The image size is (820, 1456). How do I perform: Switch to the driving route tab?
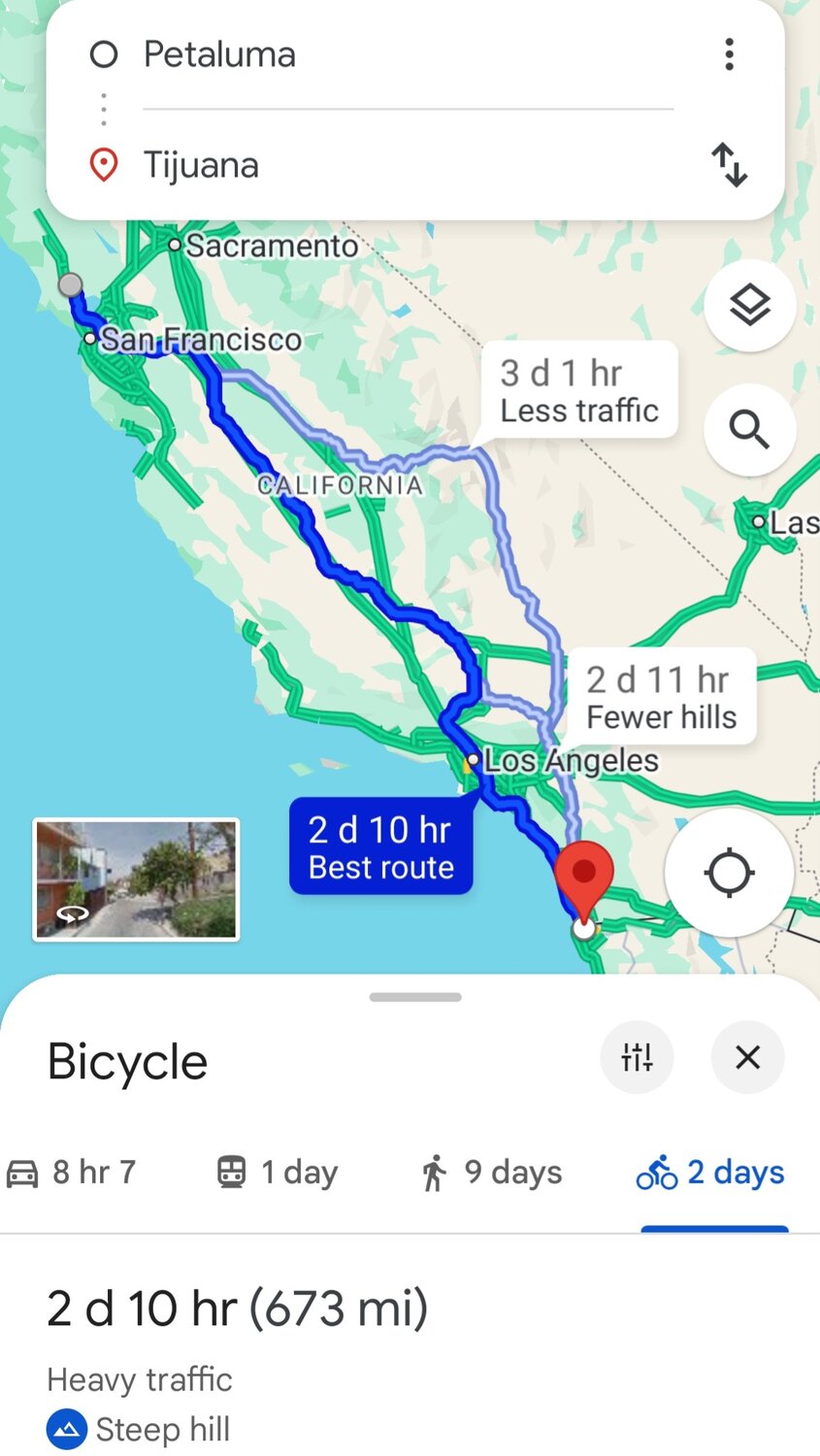[x=71, y=1172]
